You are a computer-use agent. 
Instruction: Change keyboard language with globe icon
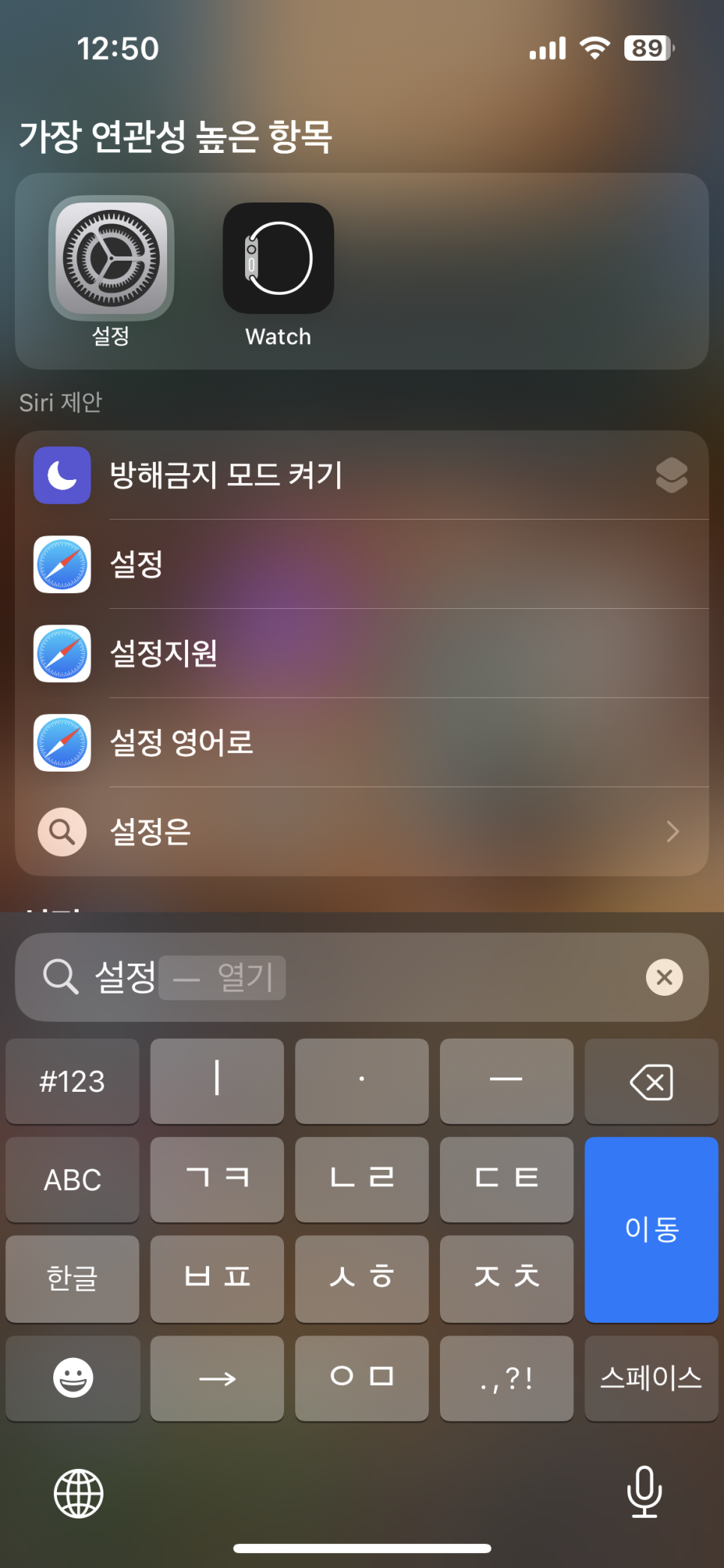click(79, 1493)
